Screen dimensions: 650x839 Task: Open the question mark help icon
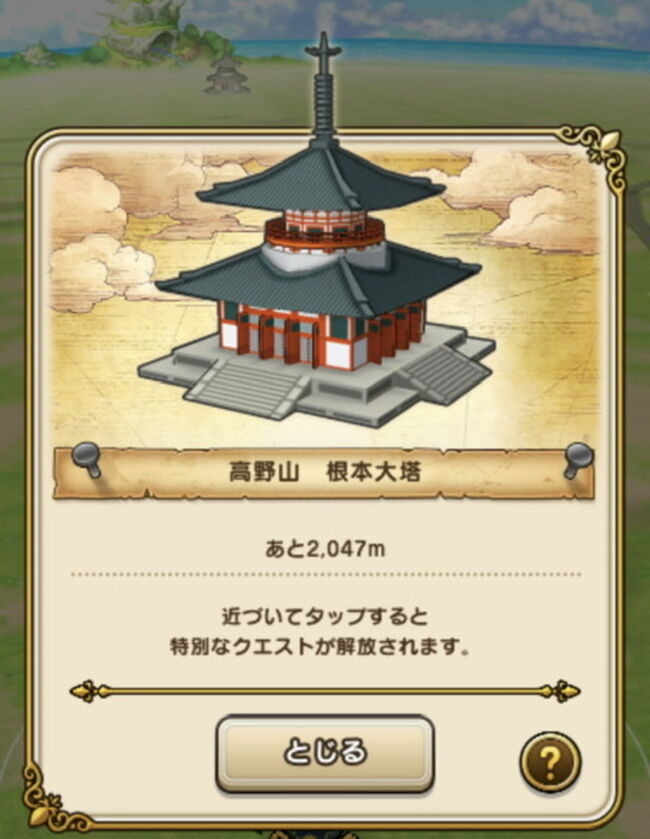pos(549,762)
